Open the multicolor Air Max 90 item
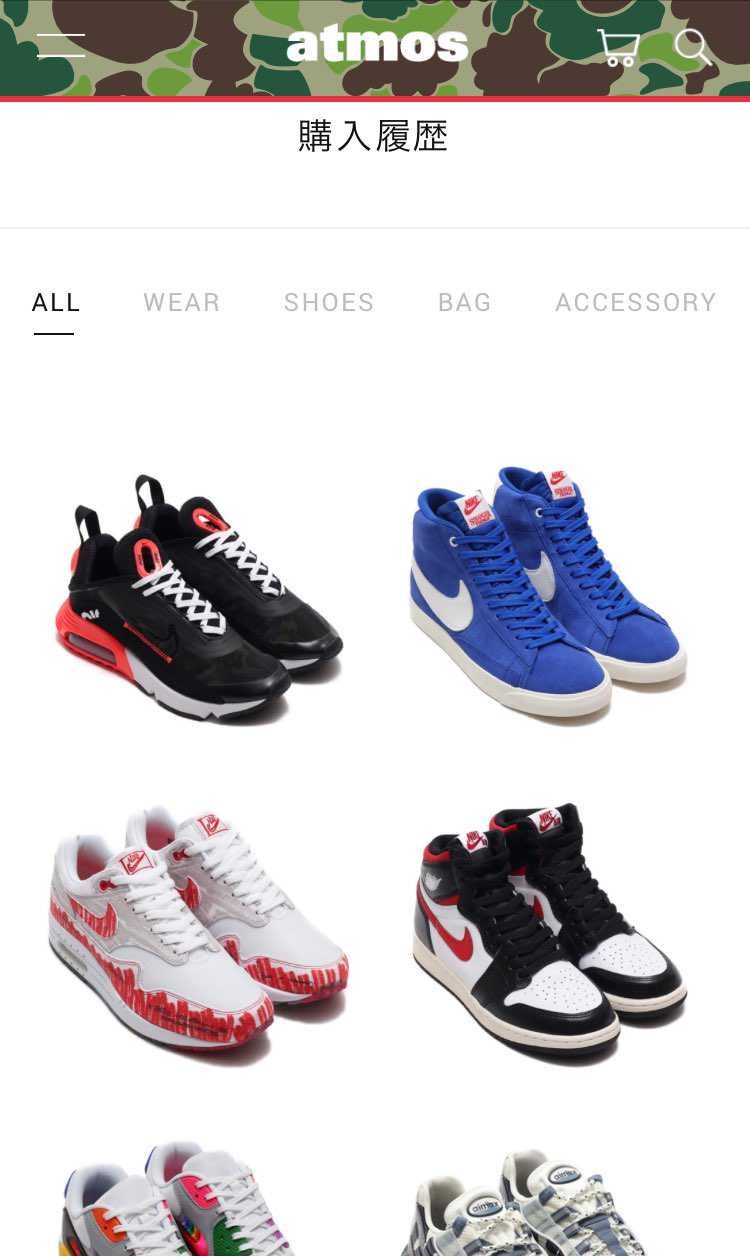The height and width of the screenshot is (1256, 750). pos(180,1200)
